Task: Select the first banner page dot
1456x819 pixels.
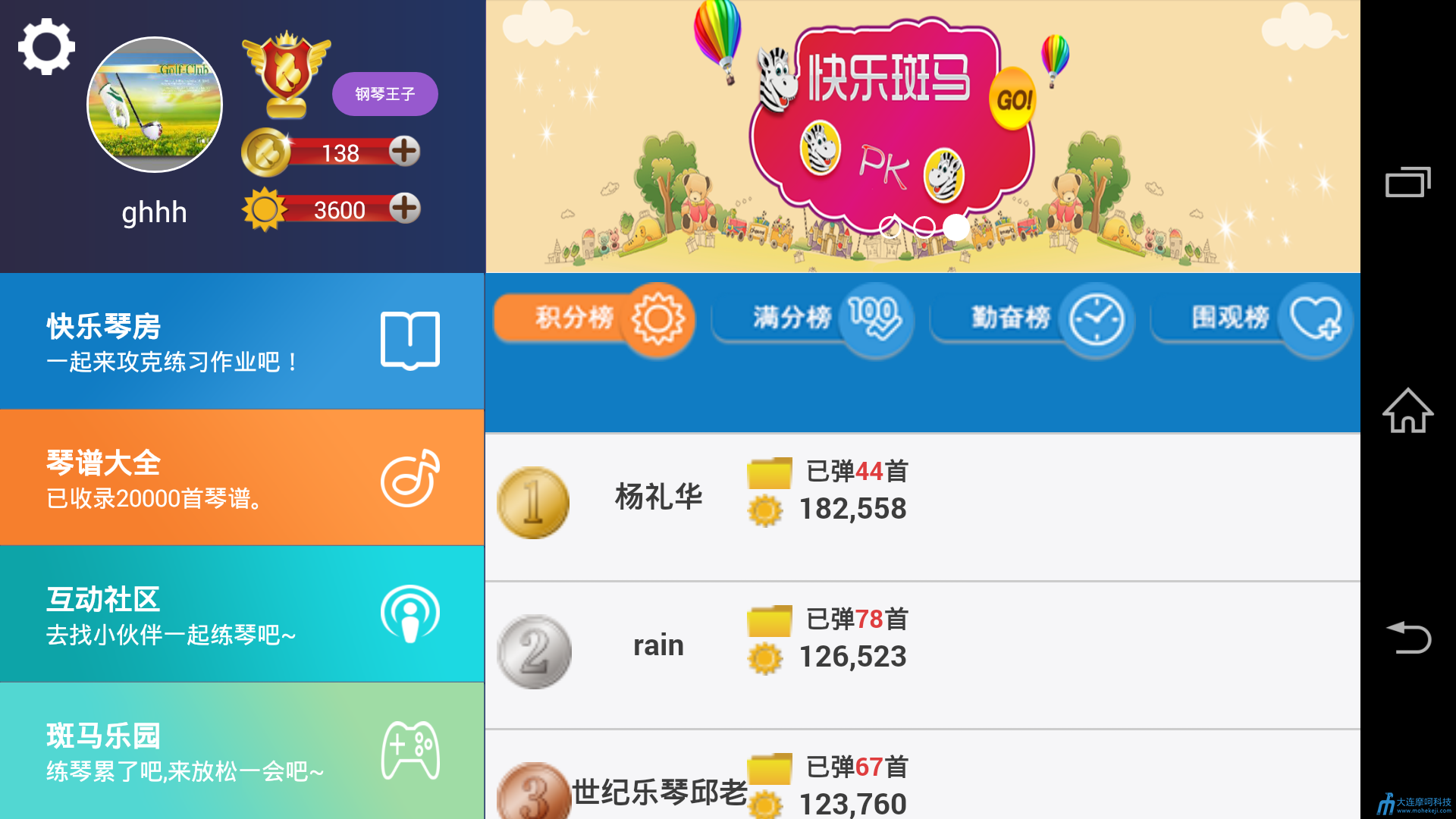Action: [x=890, y=227]
